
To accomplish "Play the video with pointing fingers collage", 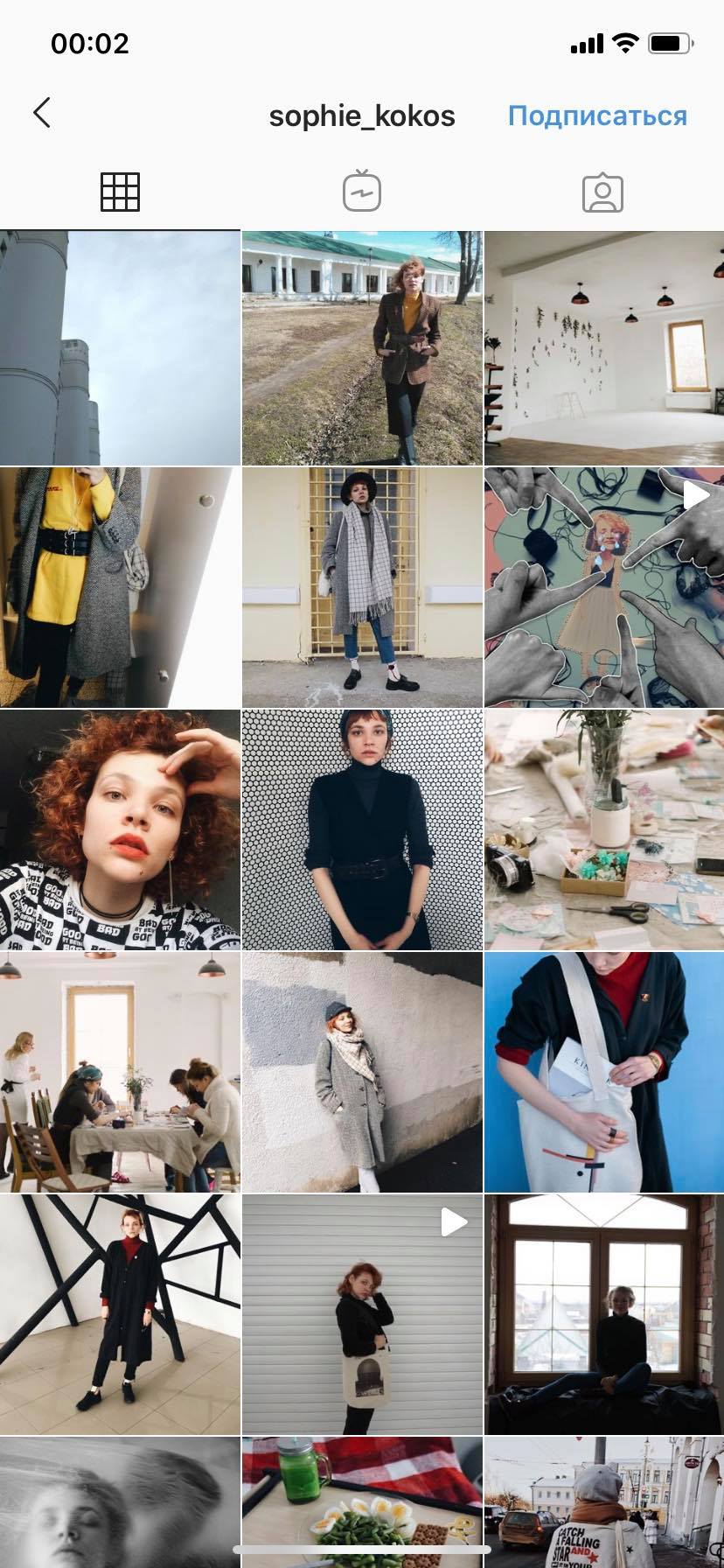I will point(604,587).
